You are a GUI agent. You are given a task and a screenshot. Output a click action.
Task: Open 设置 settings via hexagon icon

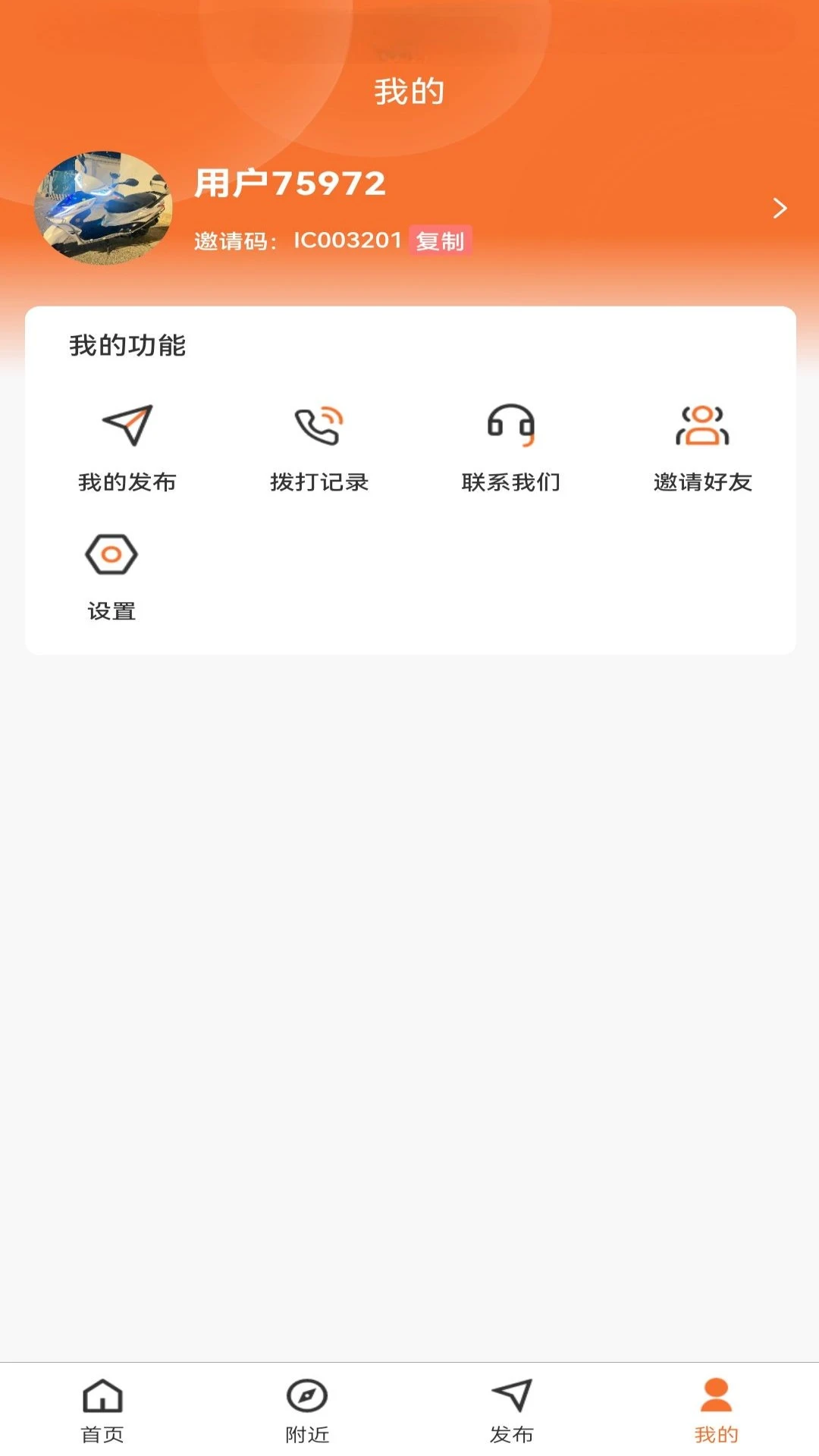click(112, 554)
